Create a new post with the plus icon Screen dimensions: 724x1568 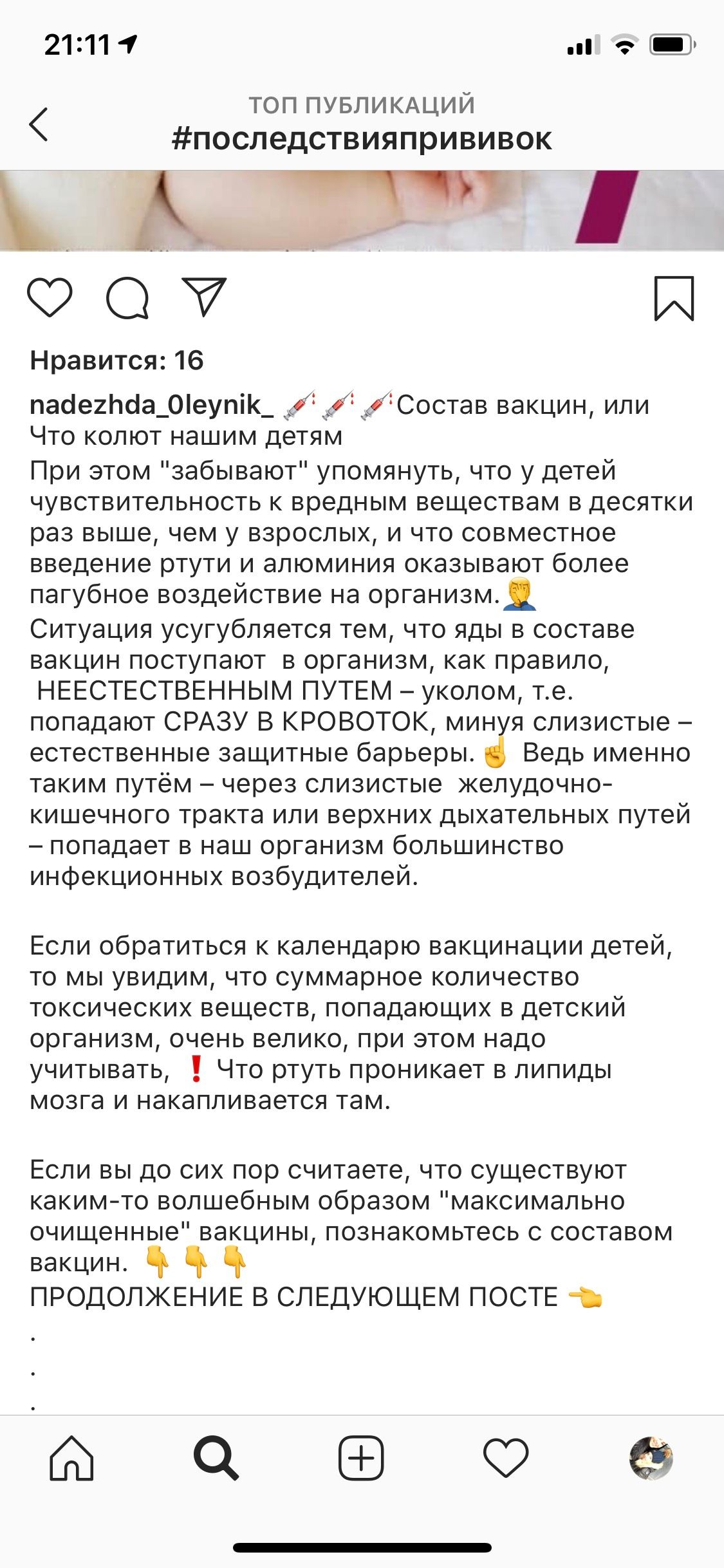click(361, 1458)
